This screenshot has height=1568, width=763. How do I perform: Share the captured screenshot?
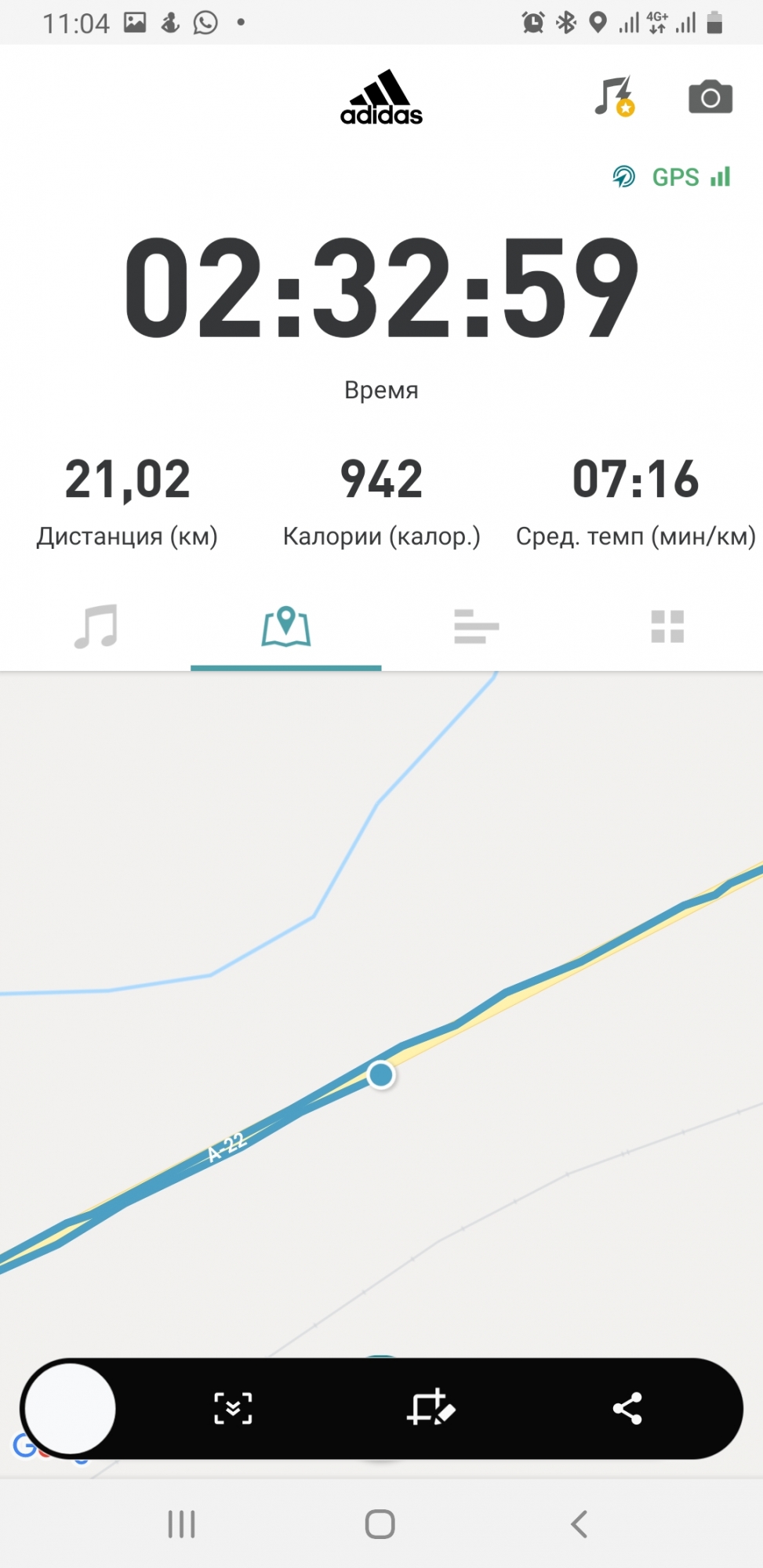point(627,1409)
